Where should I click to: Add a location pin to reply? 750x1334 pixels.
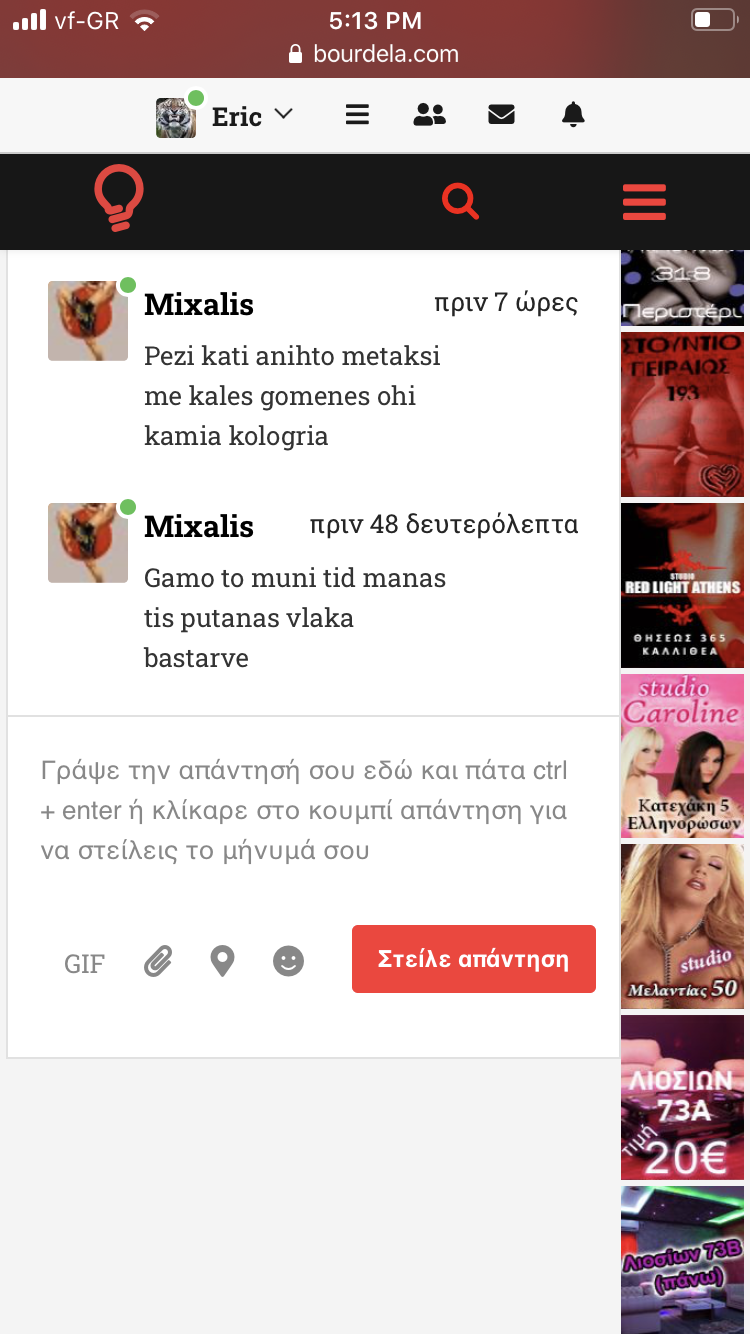click(222, 962)
